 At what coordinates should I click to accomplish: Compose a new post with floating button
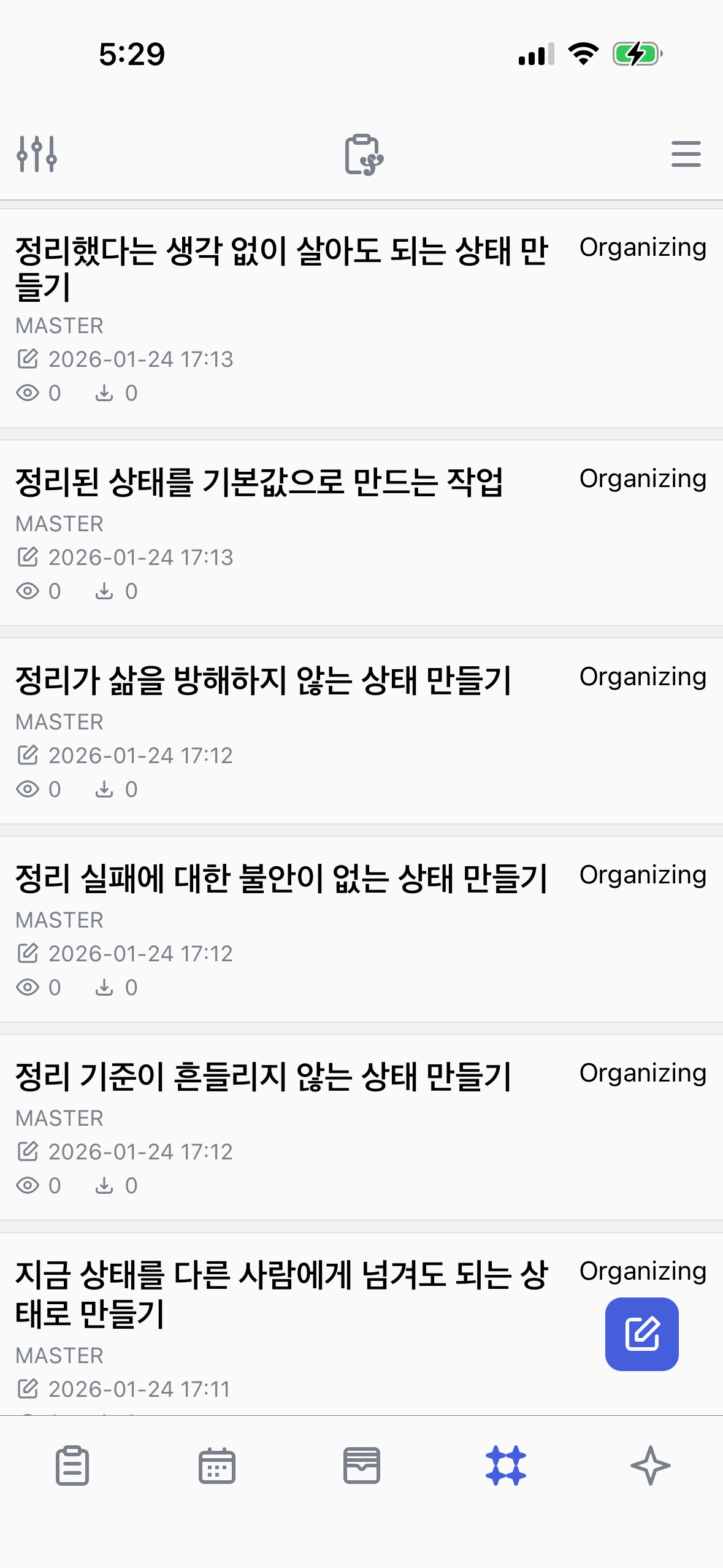click(x=641, y=1334)
